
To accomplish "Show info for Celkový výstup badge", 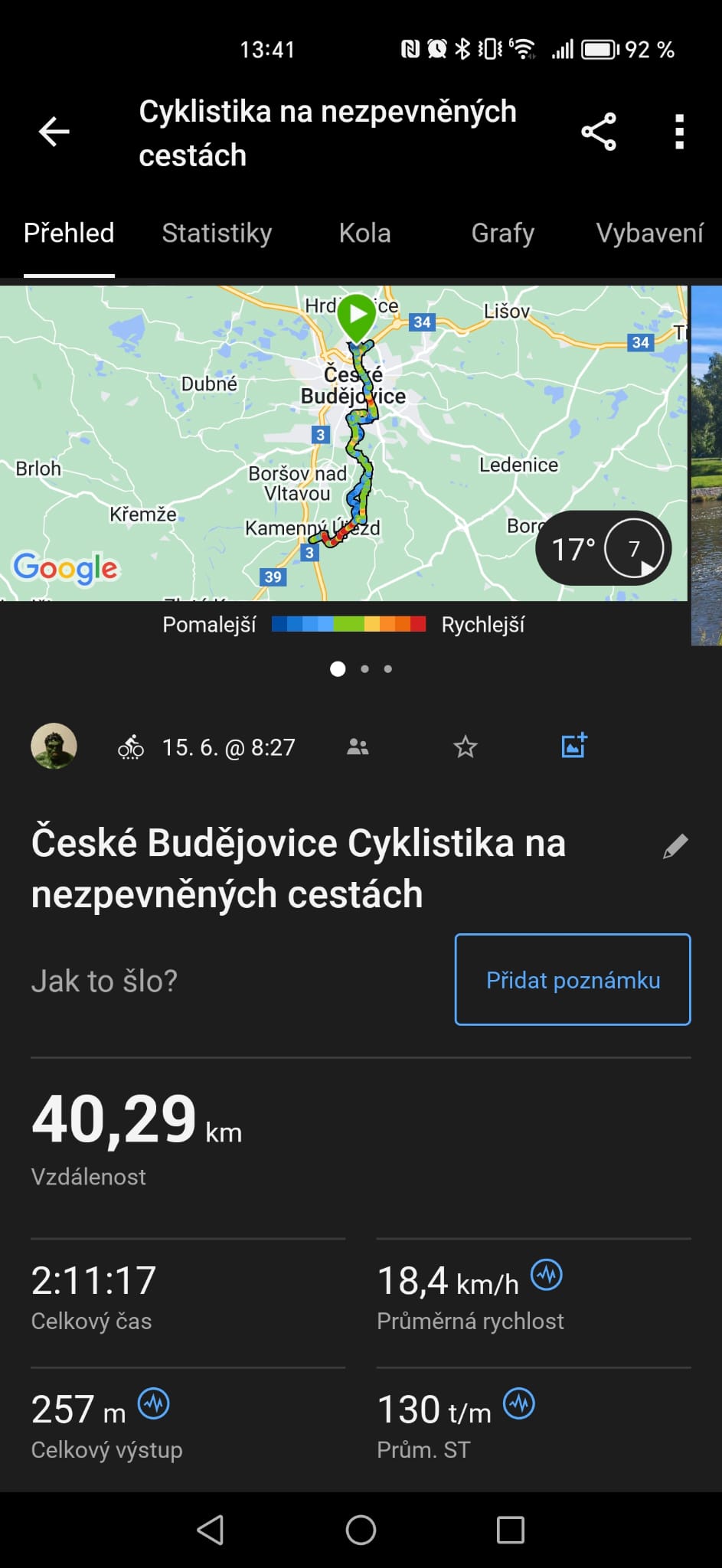I will click(x=154, y=1404).
